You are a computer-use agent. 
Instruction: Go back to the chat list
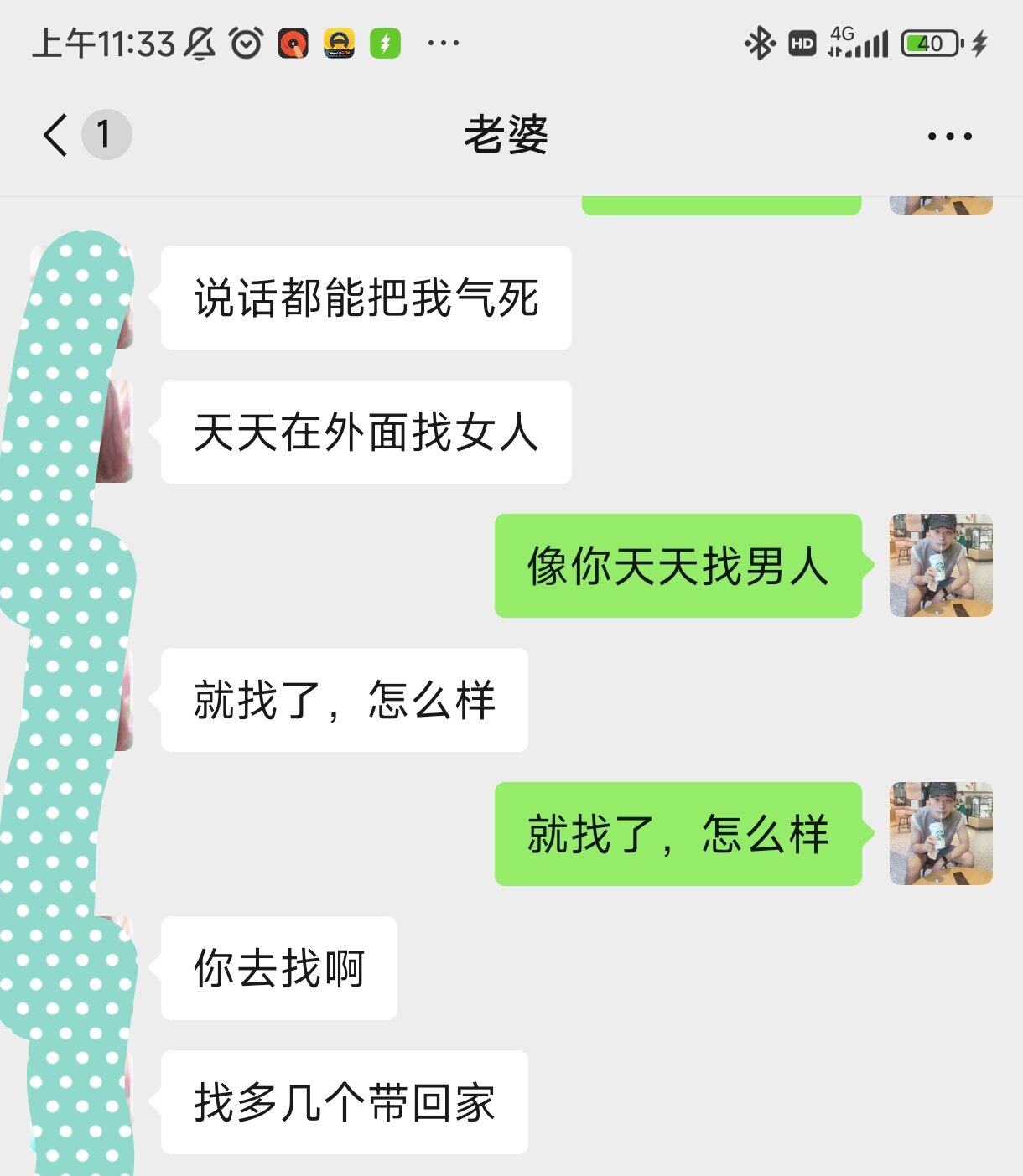(x=57, y=135)
